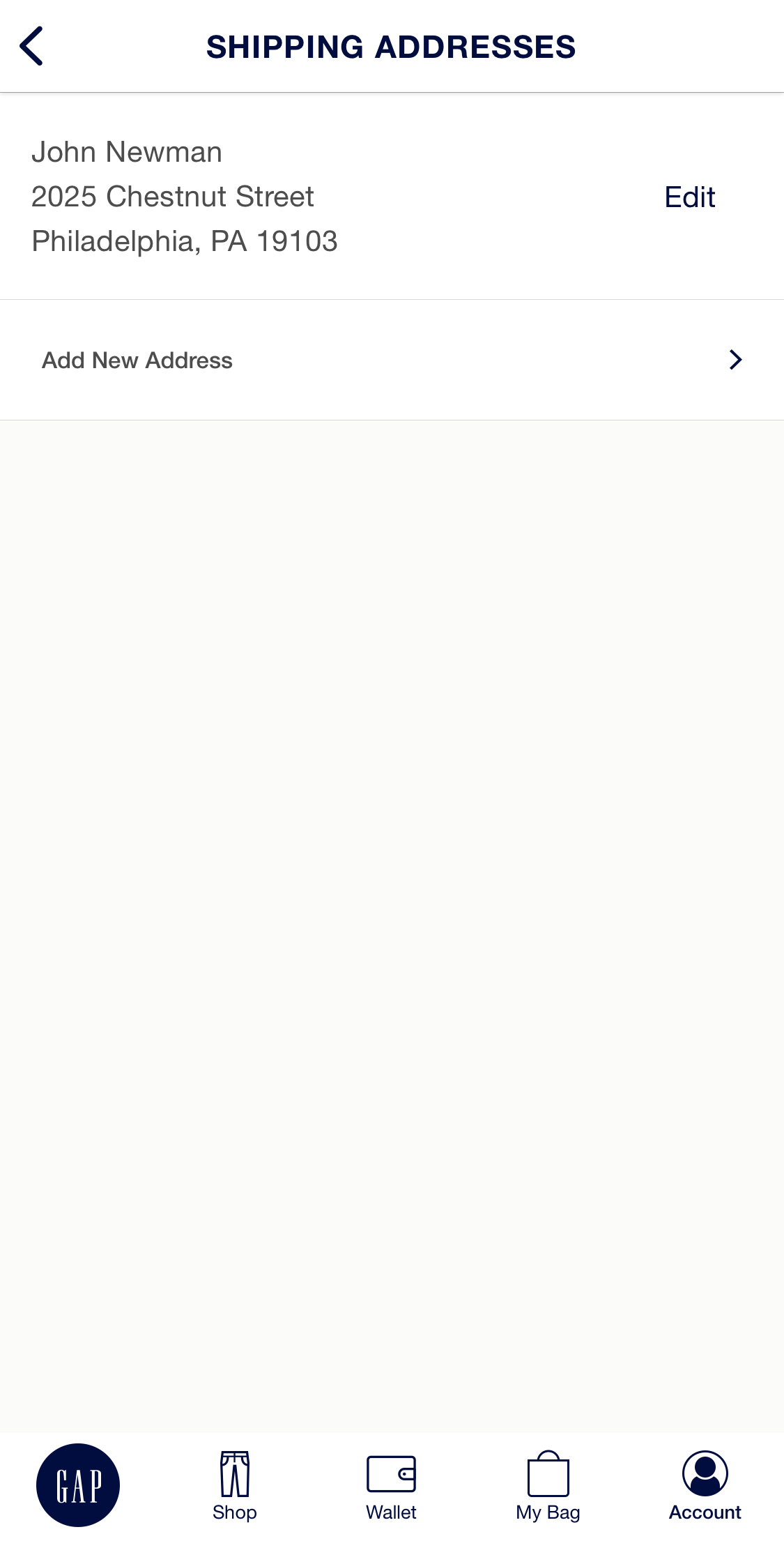Screen dimensions: 784x1564
Task: Select John Newman's address entry
Action: click(185, 196)
